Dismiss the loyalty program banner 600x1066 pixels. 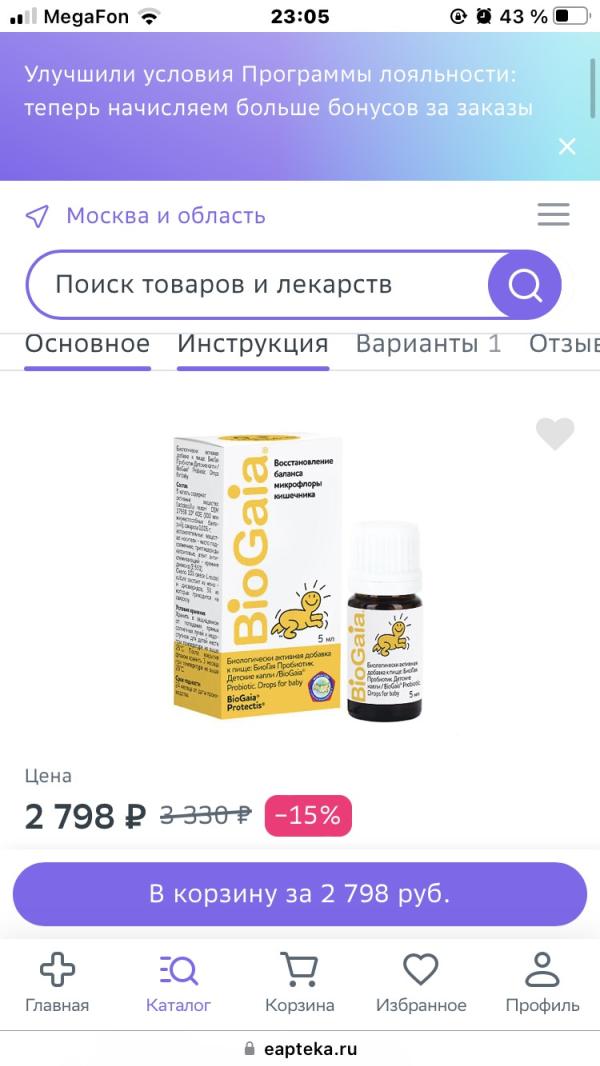coord(567,146)
